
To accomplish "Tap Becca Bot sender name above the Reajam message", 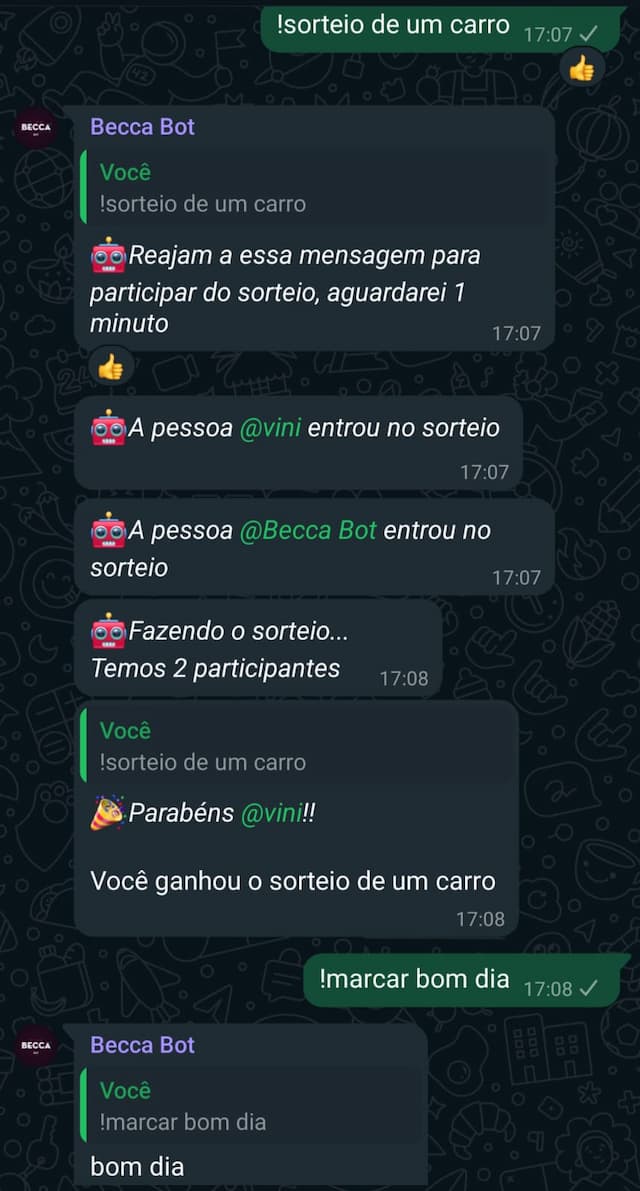I will [x=143, y=126].
